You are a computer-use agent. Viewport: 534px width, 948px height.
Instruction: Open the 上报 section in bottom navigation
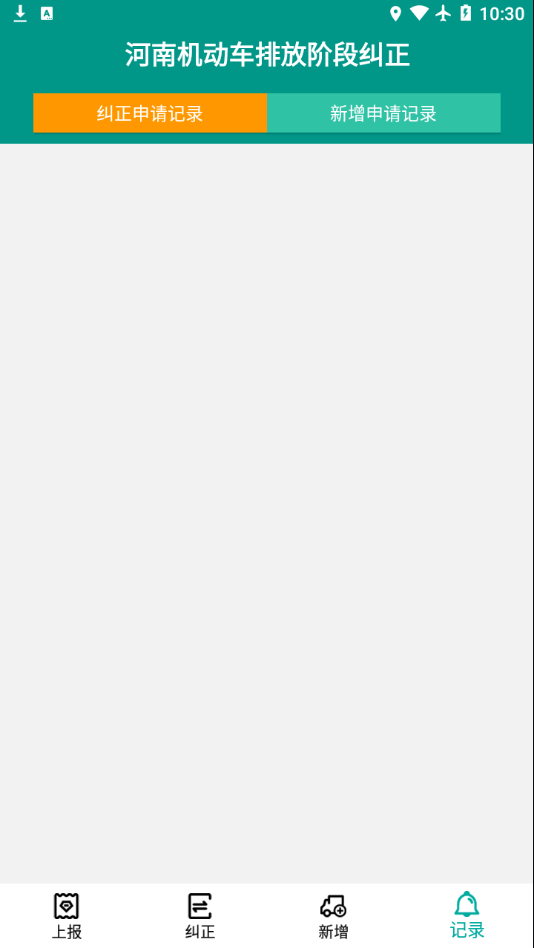pyautogui.click(x=67, y=915)
